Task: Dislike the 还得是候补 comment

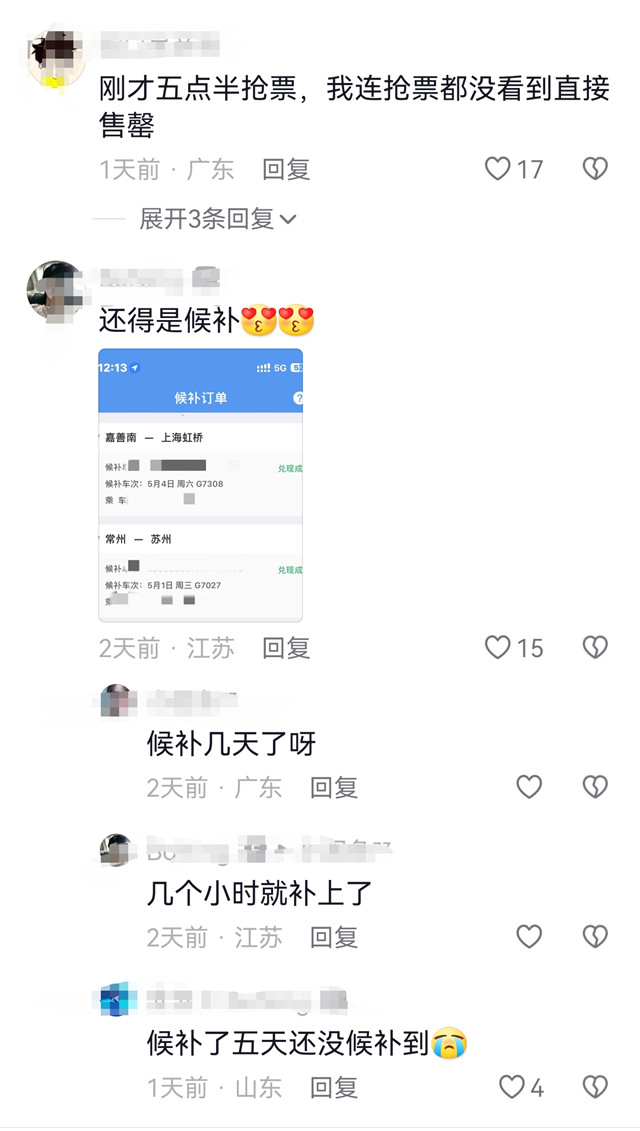Action: point(595,648)
